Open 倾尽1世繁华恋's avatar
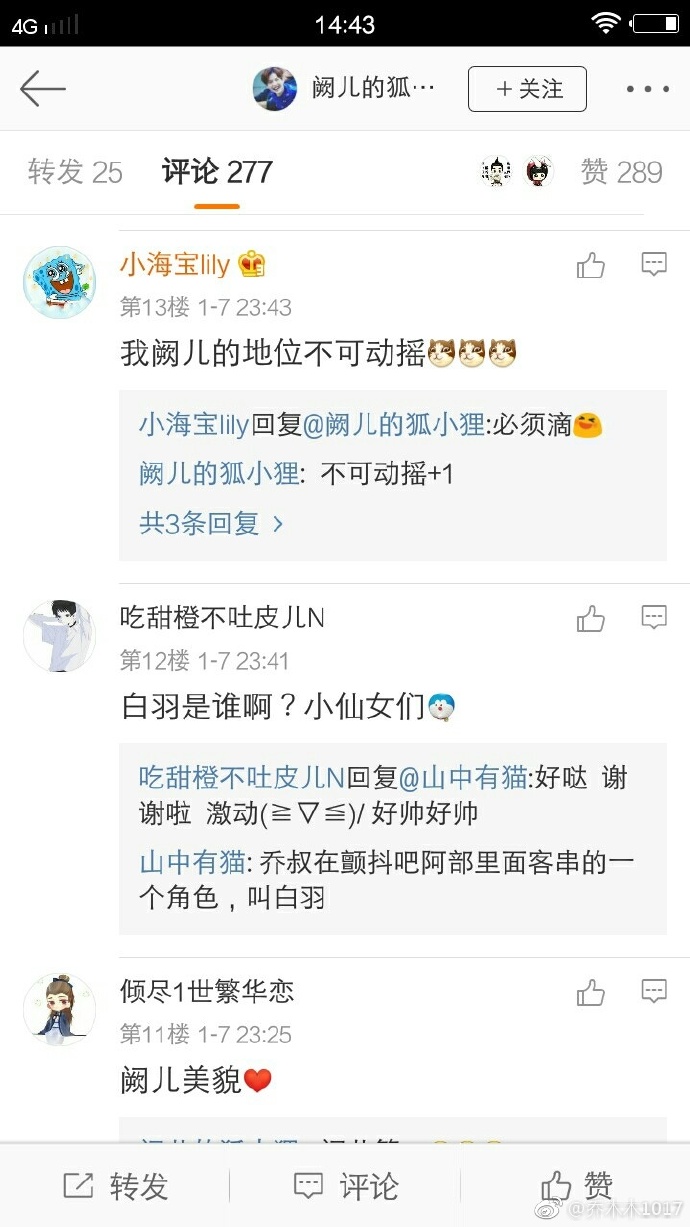Viewport: 690px width, 1227px height. [59, 1008]
